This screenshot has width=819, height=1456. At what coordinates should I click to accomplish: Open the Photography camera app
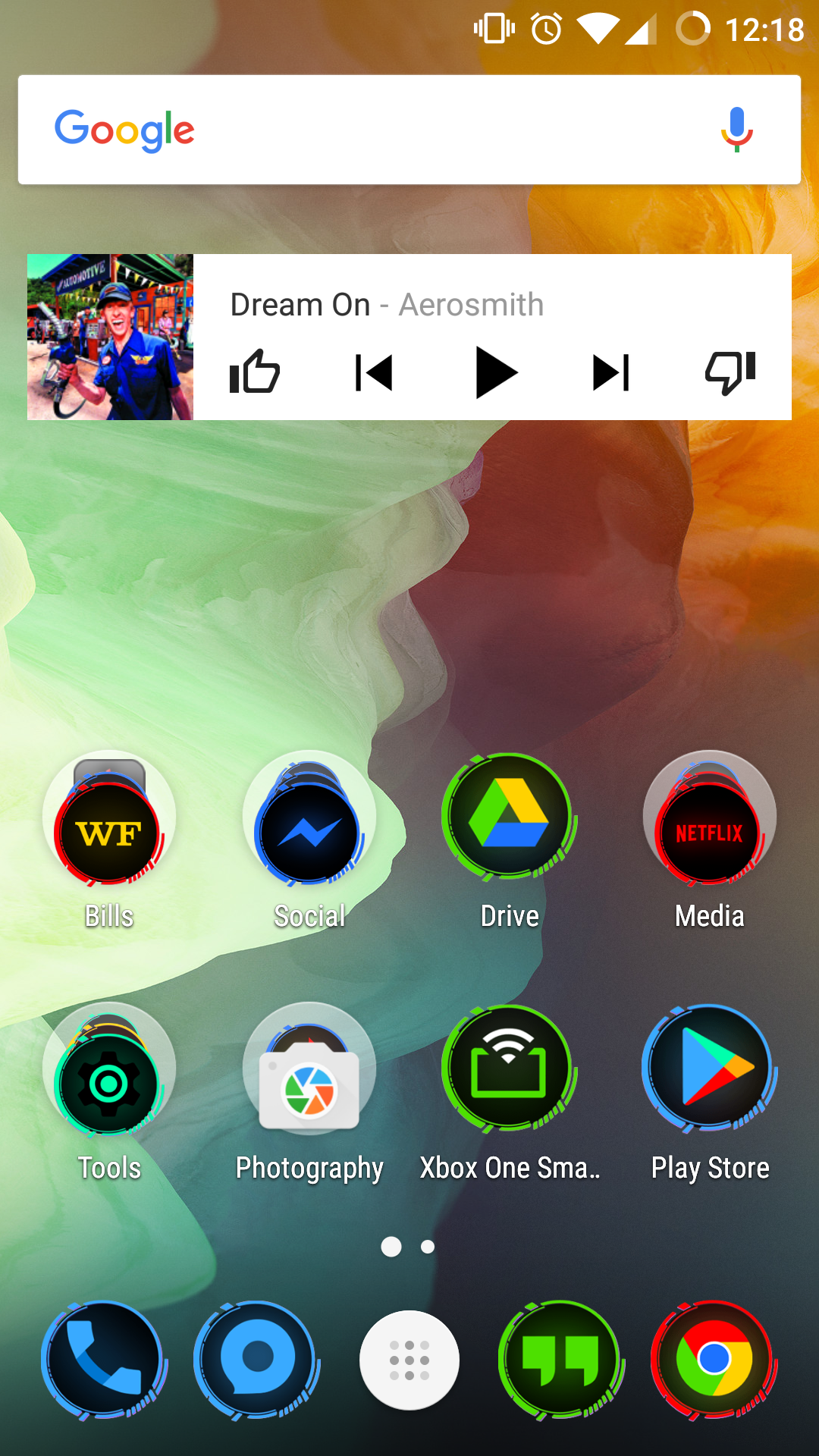tap(309, 1069)
